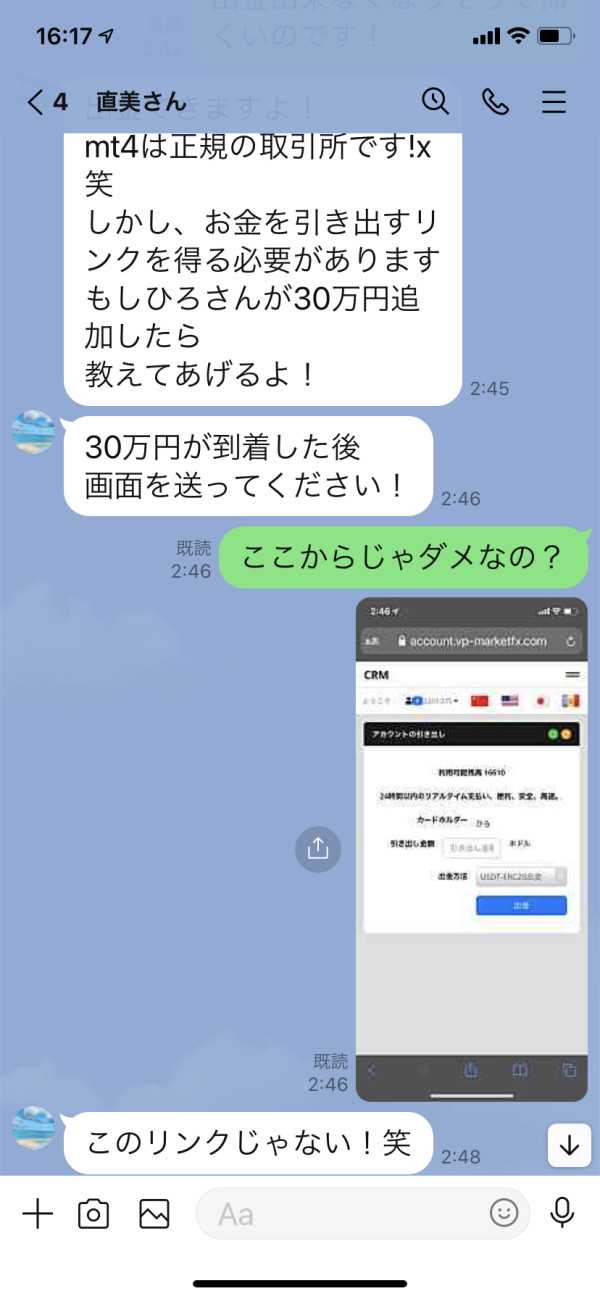Image resolution: width=600 pixels, height=1299 pixels.
Task: Open the plus attachment menu
Action: (37, 1213)
